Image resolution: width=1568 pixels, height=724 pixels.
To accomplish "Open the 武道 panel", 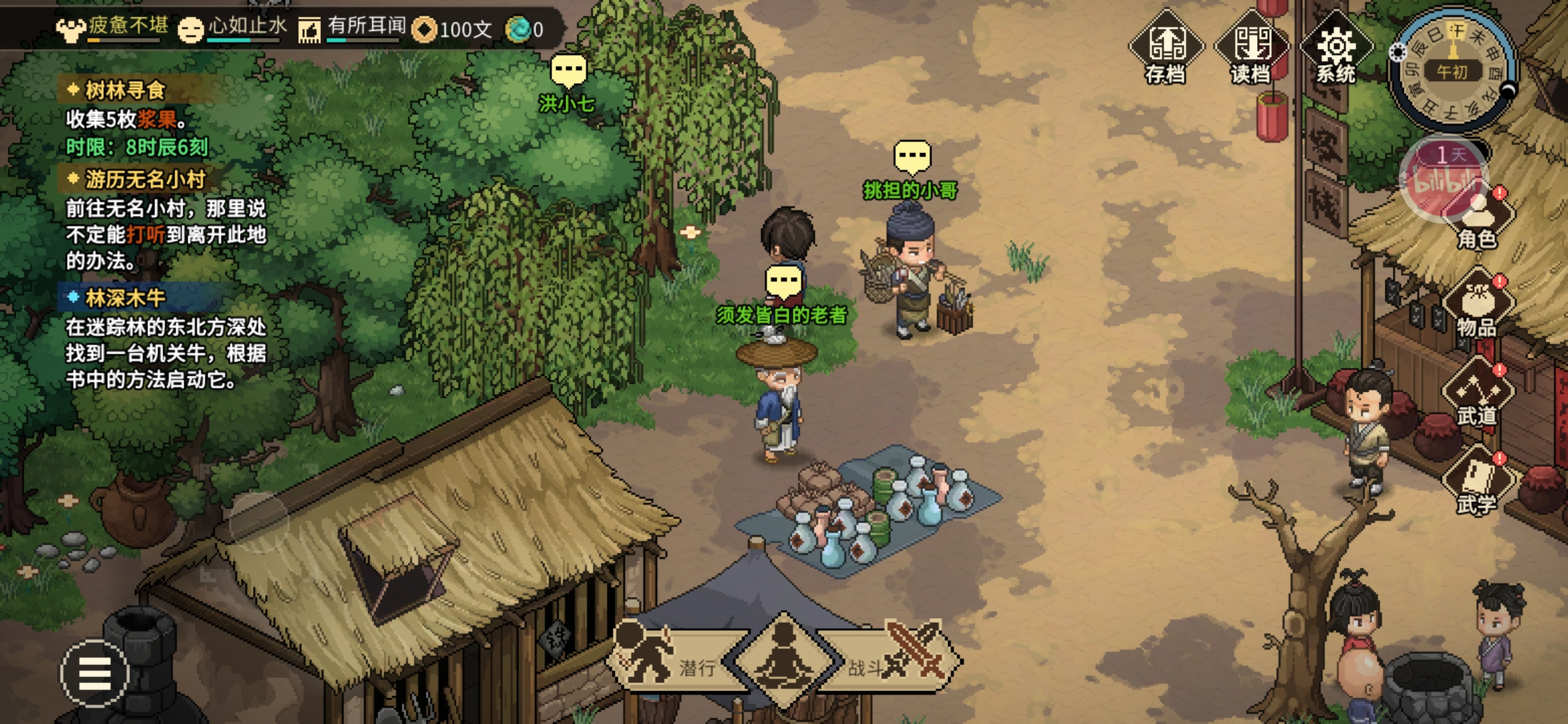I will [1477, 396].
